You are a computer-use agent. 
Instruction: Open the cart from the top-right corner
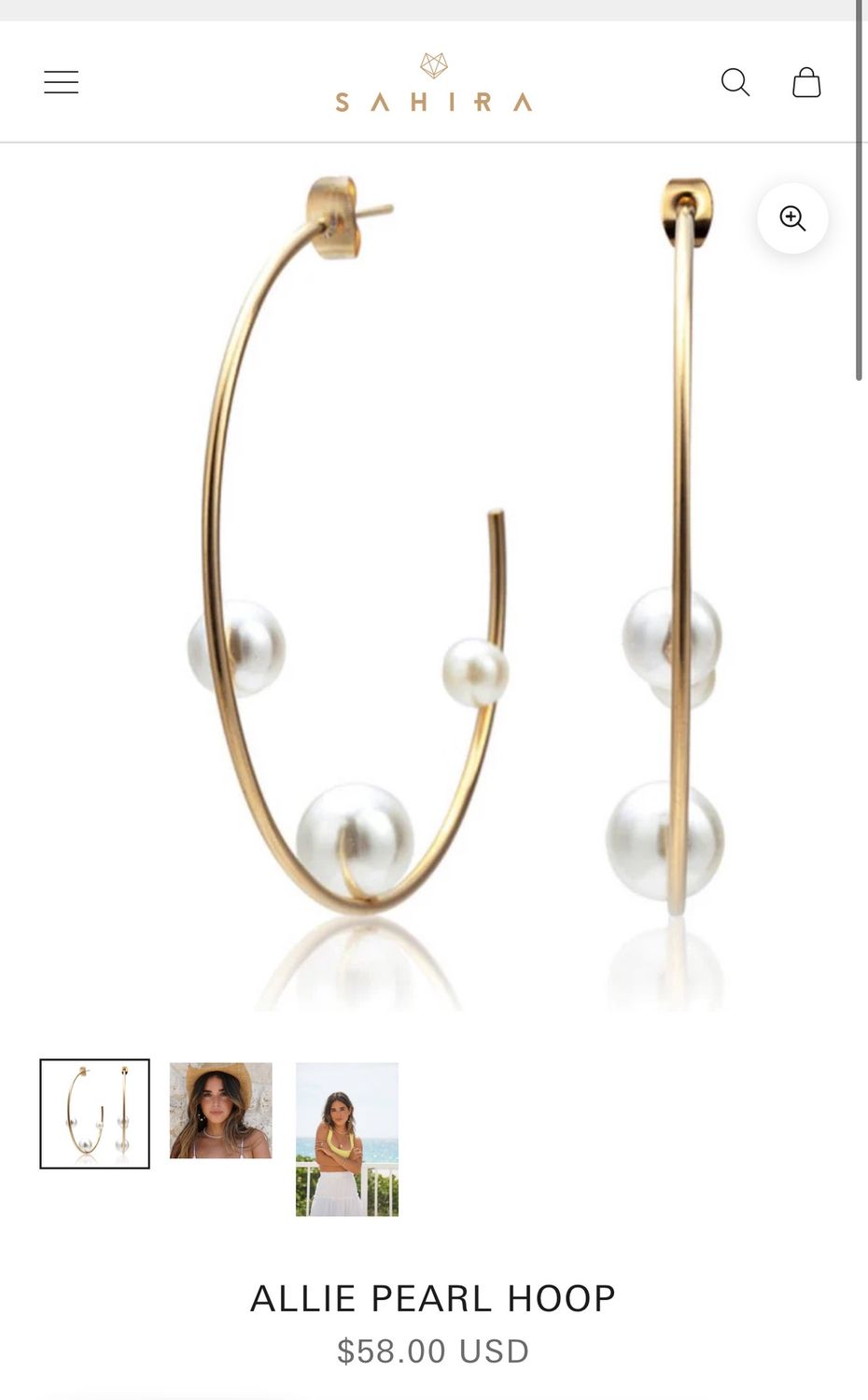[806, 83]
